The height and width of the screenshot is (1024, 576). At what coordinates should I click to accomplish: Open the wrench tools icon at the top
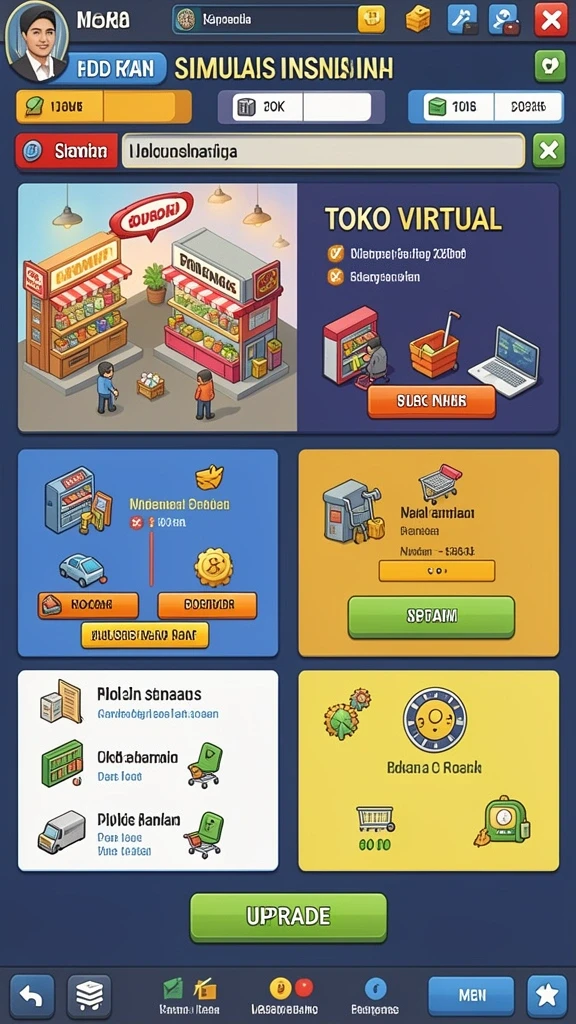462,20
